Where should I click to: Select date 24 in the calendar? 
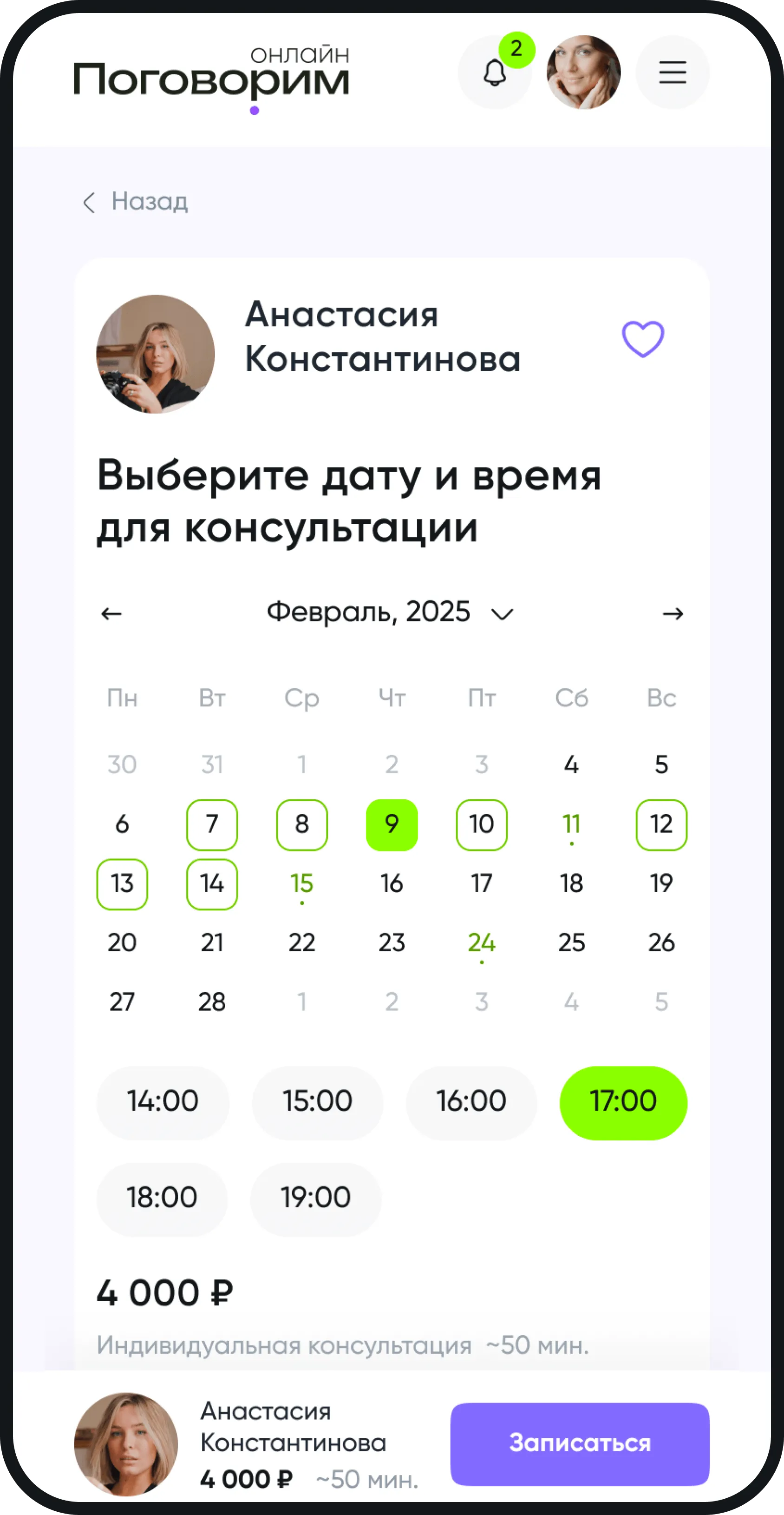pos(481,943)
